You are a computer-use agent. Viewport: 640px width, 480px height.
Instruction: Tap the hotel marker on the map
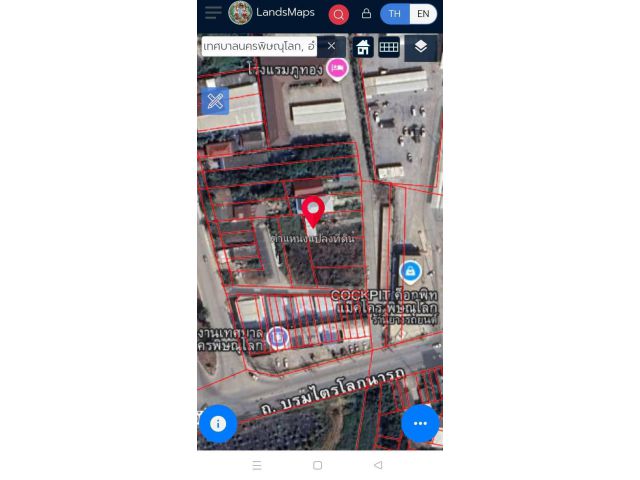coord(337,67)
